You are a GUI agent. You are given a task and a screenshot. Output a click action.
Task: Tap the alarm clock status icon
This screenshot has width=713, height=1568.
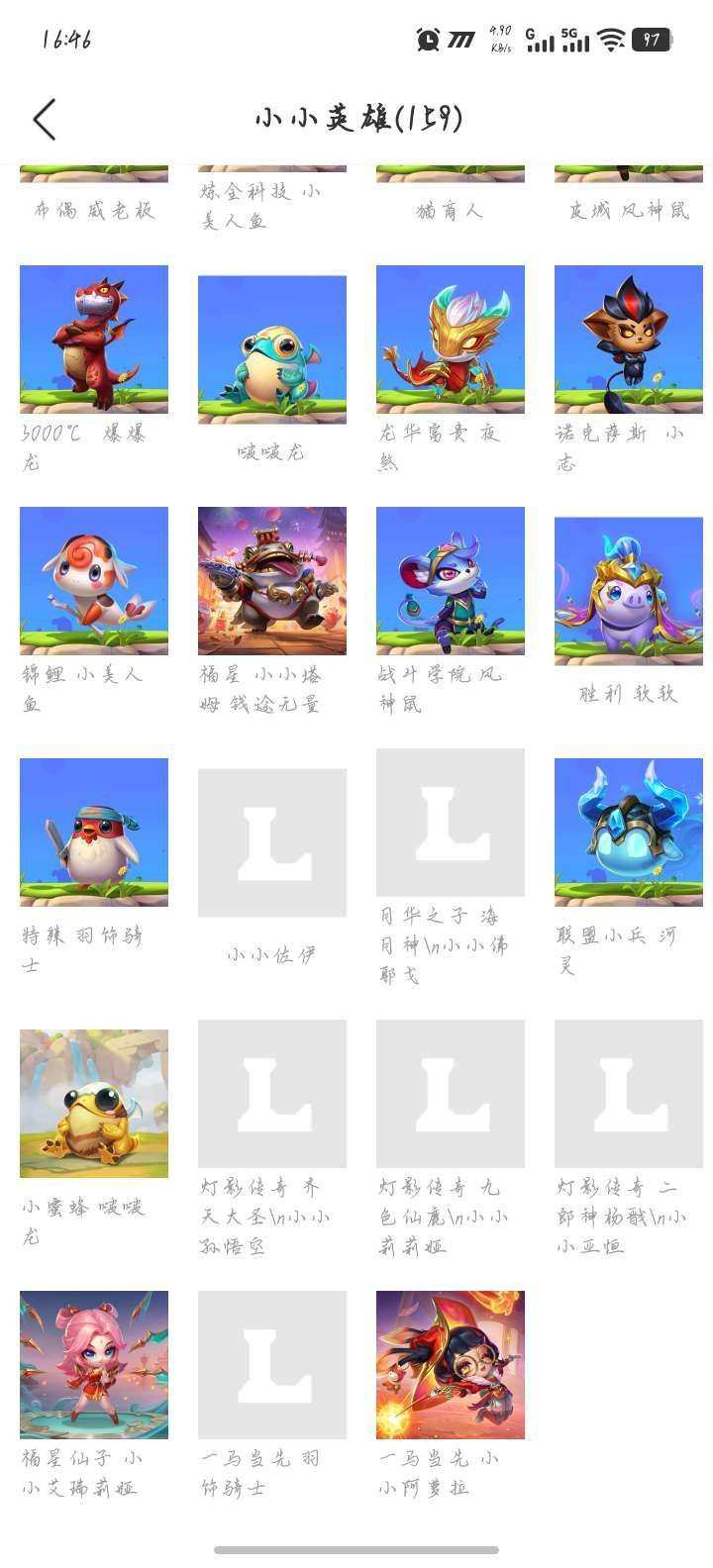coord(426,37)
